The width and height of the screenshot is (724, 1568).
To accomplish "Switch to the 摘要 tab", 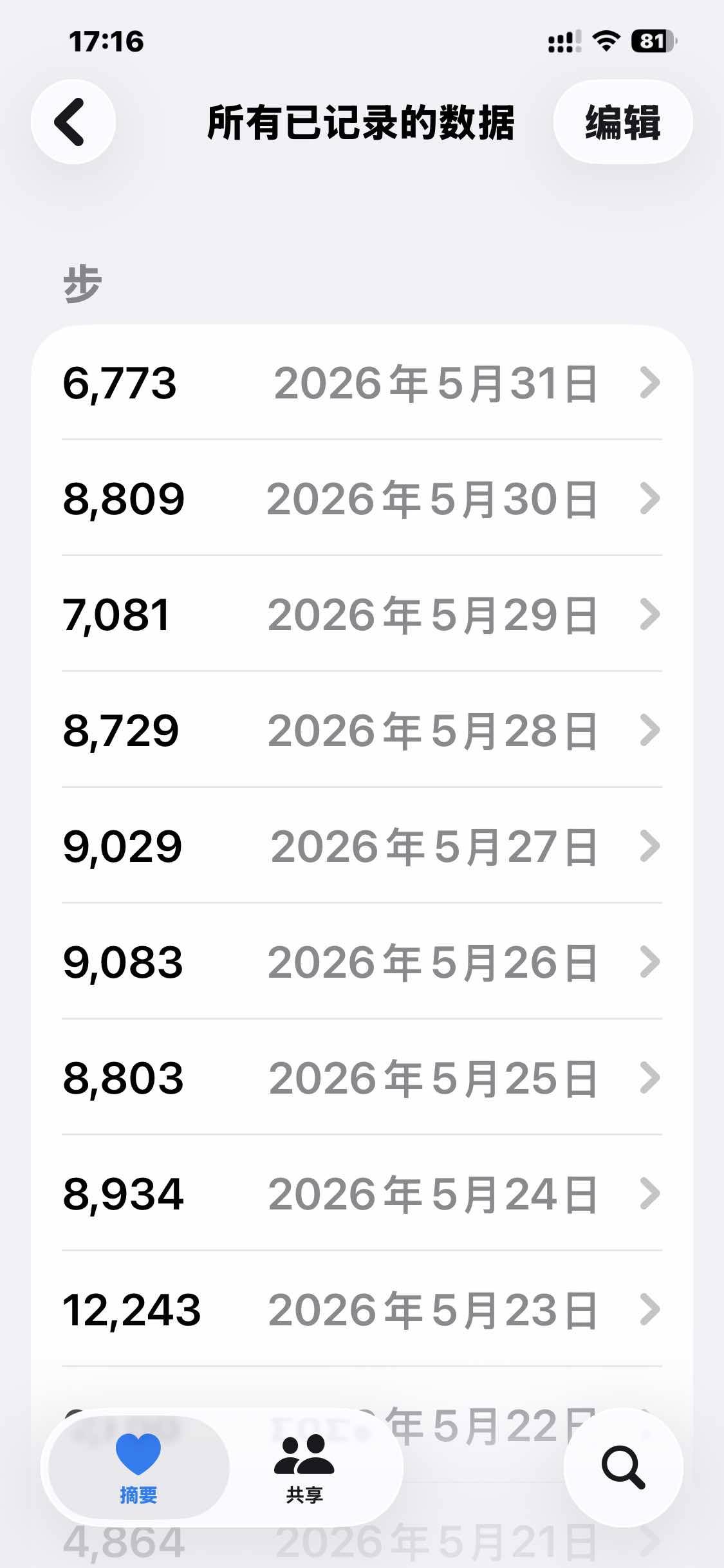I will [x=138, y=1468].
